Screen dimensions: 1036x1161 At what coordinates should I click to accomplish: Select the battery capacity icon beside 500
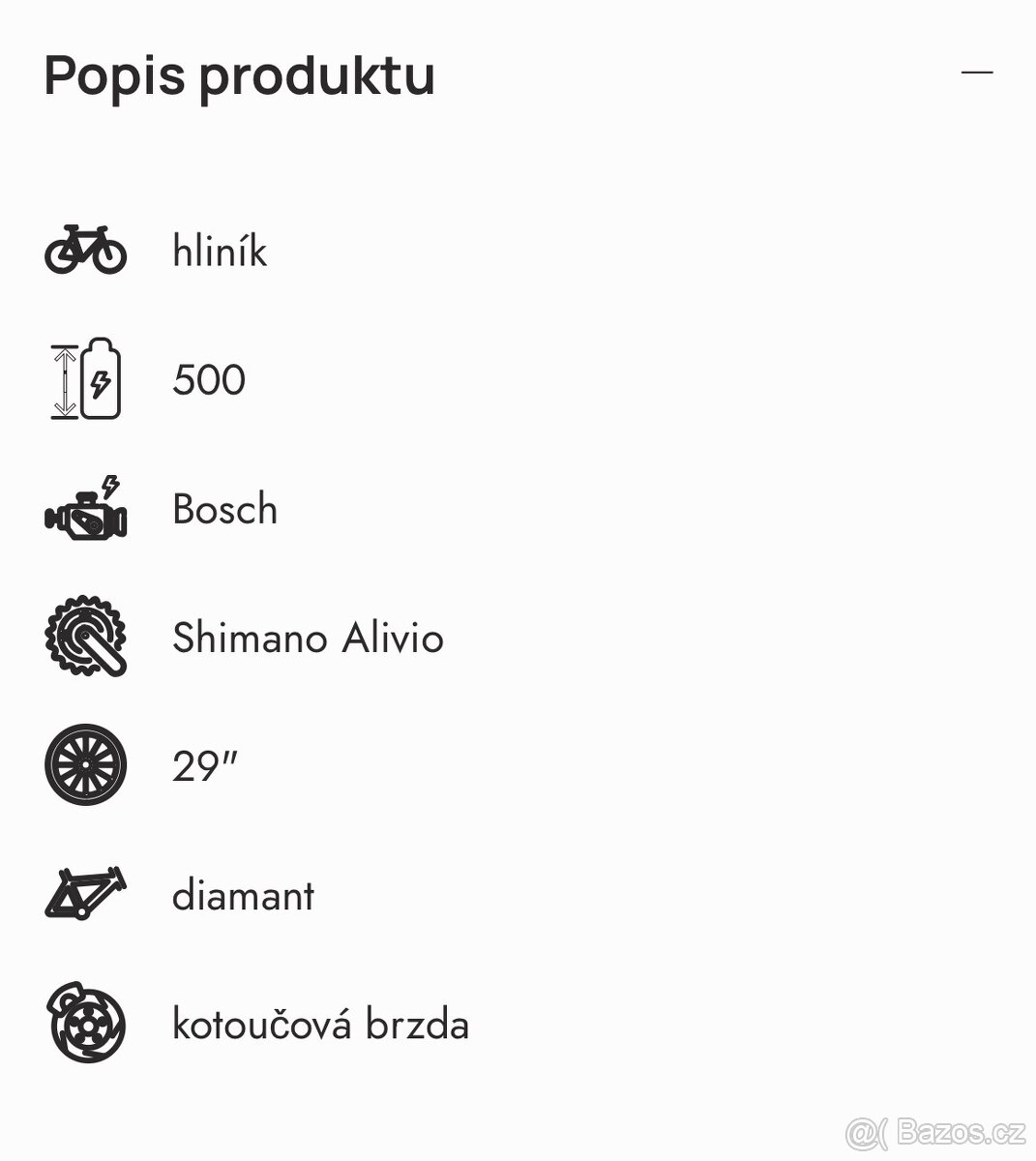pos(85,379)
